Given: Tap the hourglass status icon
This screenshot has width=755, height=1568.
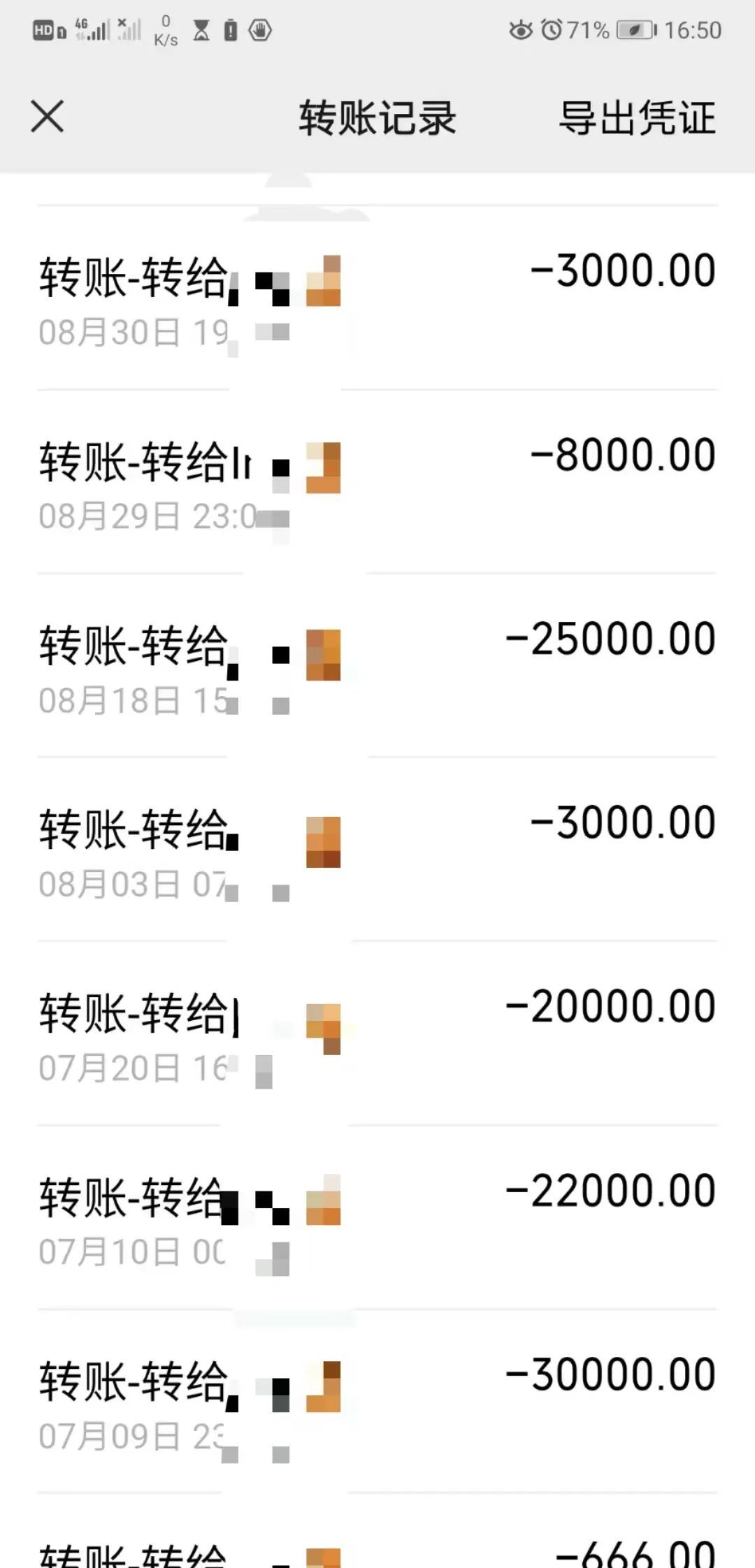Looking at the screenshot, I should pos(202,31).
